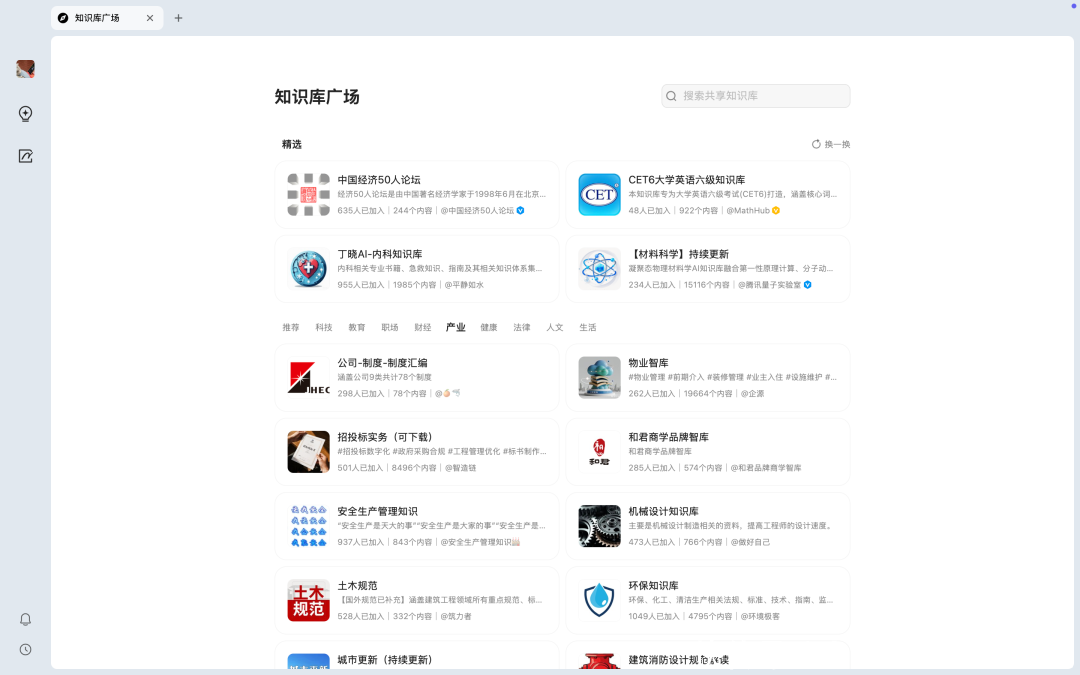Open the 物业智库 knowledge base
1080x675 pixels.
[x=708, y=377]
